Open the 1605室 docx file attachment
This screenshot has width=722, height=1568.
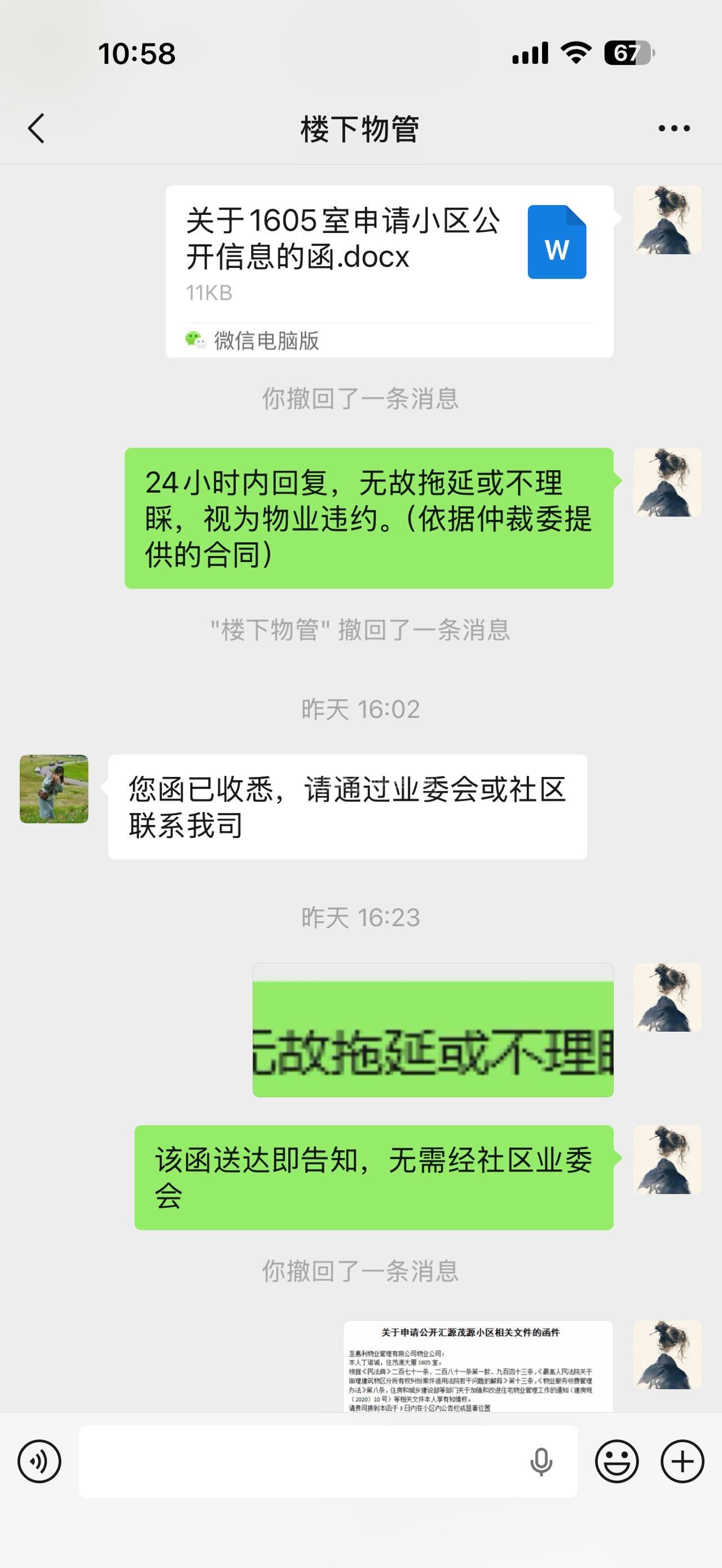pos(389,271)
